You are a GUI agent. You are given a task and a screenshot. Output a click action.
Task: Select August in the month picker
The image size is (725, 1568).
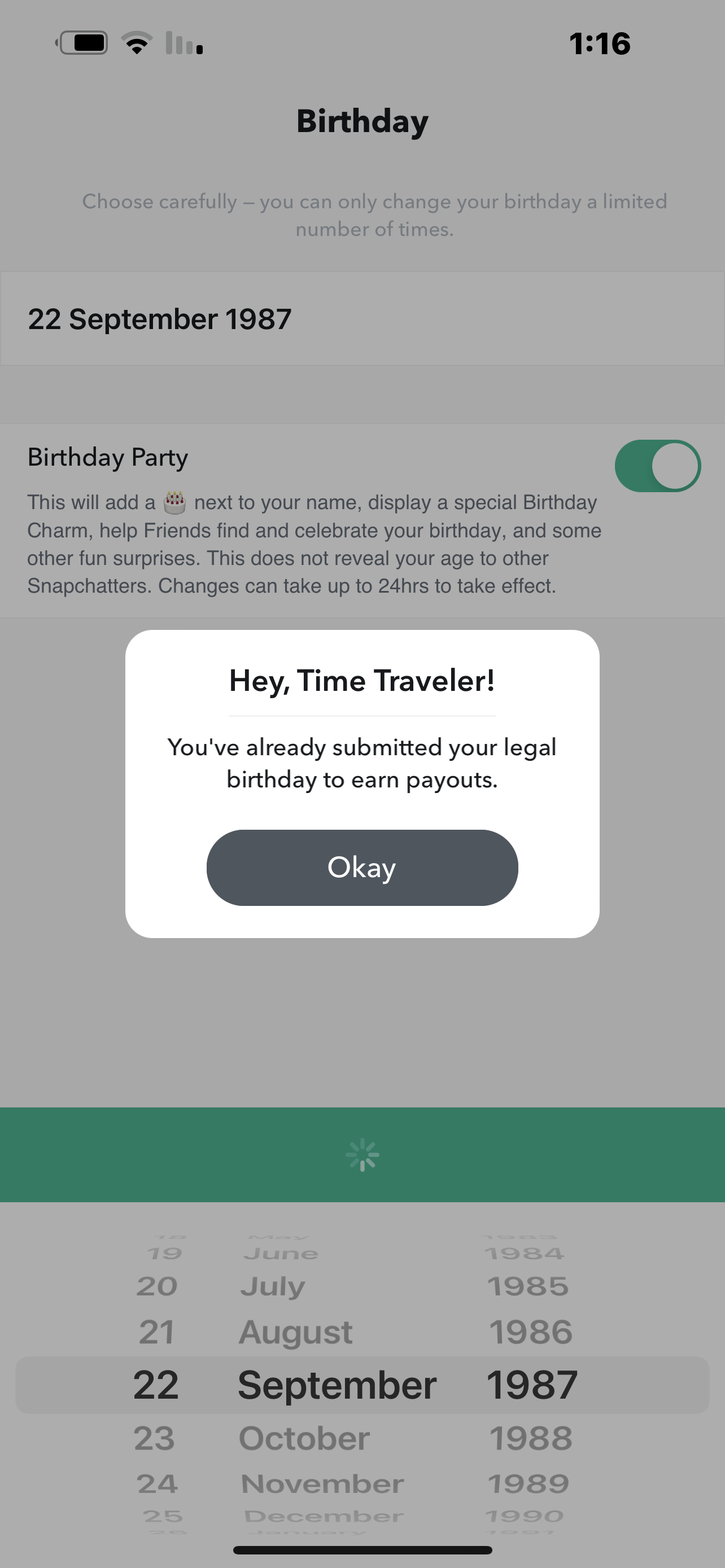point(296,1333)
